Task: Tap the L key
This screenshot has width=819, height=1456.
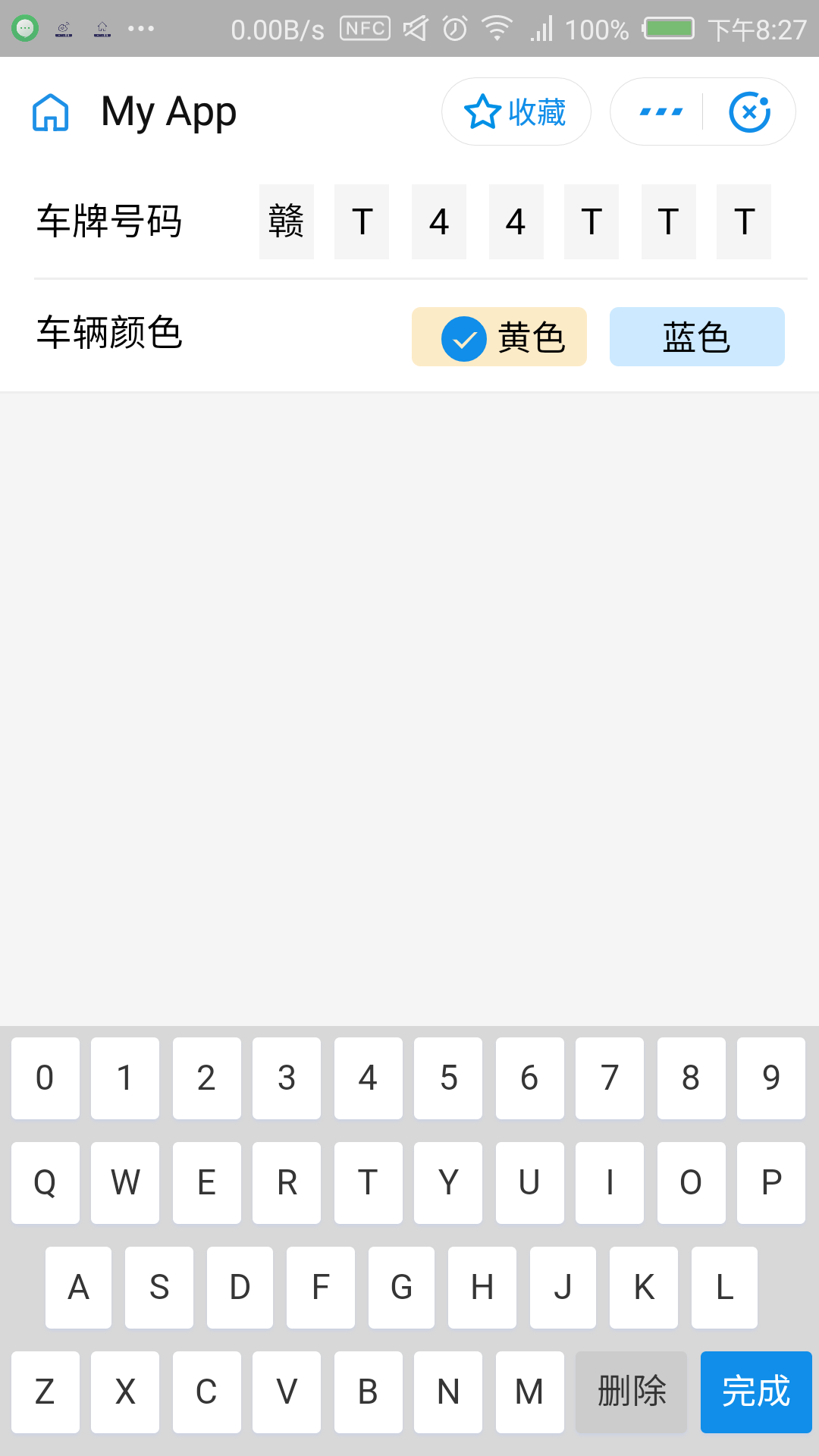Action: pyautogui.click(x=724, y=1287)
